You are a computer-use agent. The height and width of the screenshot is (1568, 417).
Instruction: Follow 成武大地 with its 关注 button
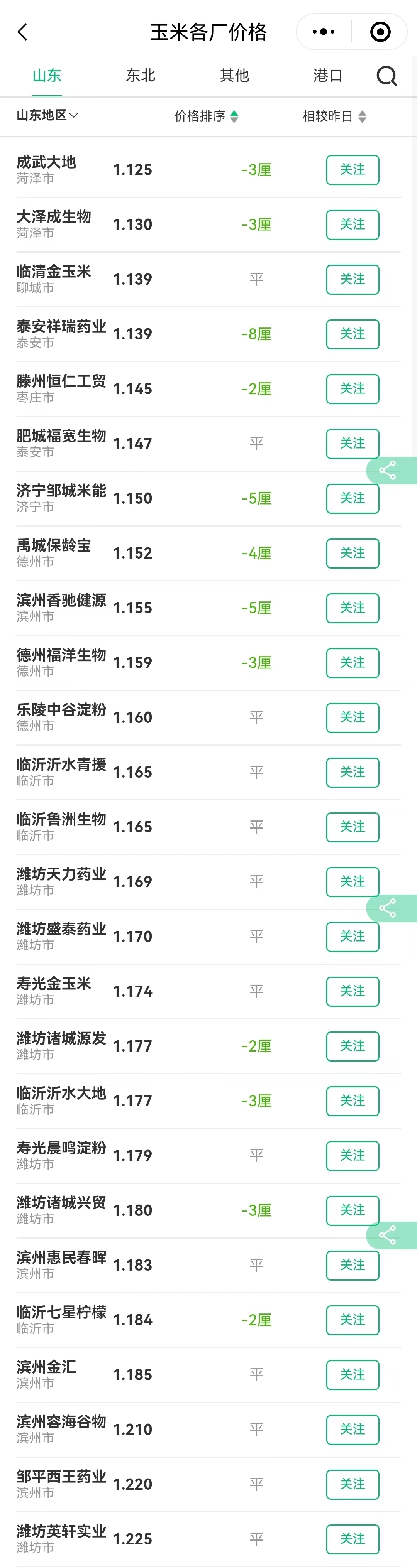pyautogui.click(x=353, y=170)
